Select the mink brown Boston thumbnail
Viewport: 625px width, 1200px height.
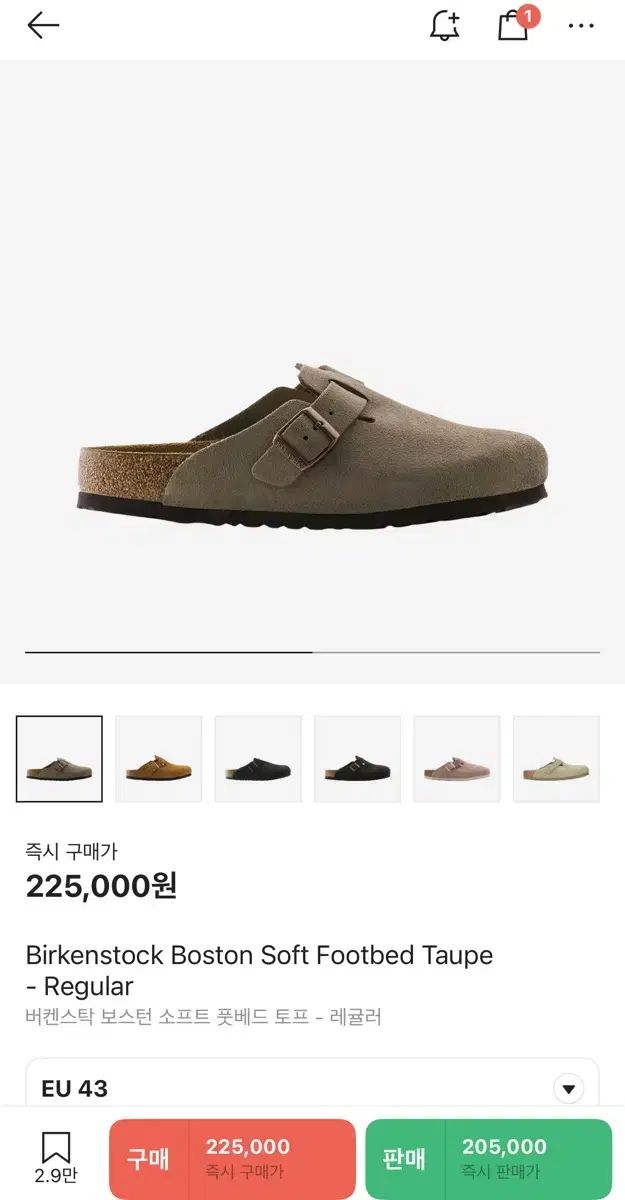coord(158,759)
